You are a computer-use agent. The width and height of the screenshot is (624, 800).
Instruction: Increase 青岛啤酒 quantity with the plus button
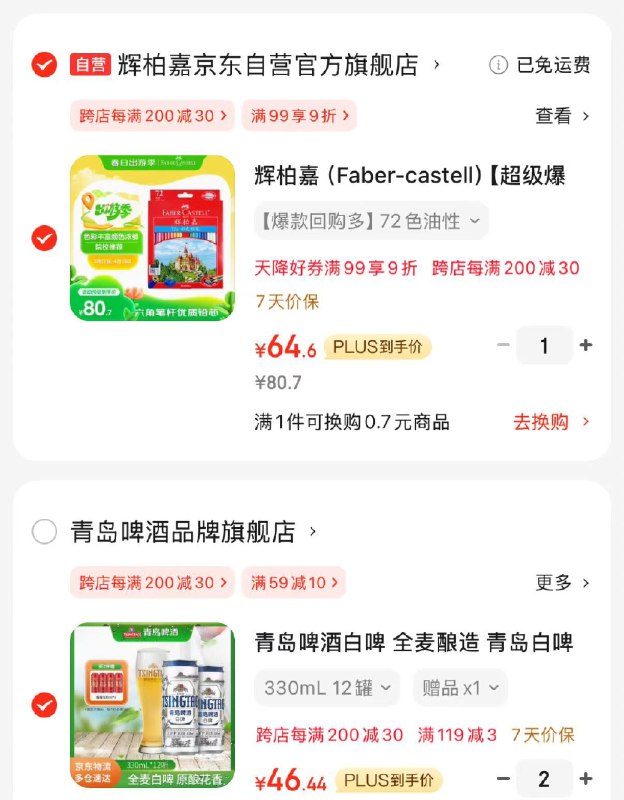point(586,779)
